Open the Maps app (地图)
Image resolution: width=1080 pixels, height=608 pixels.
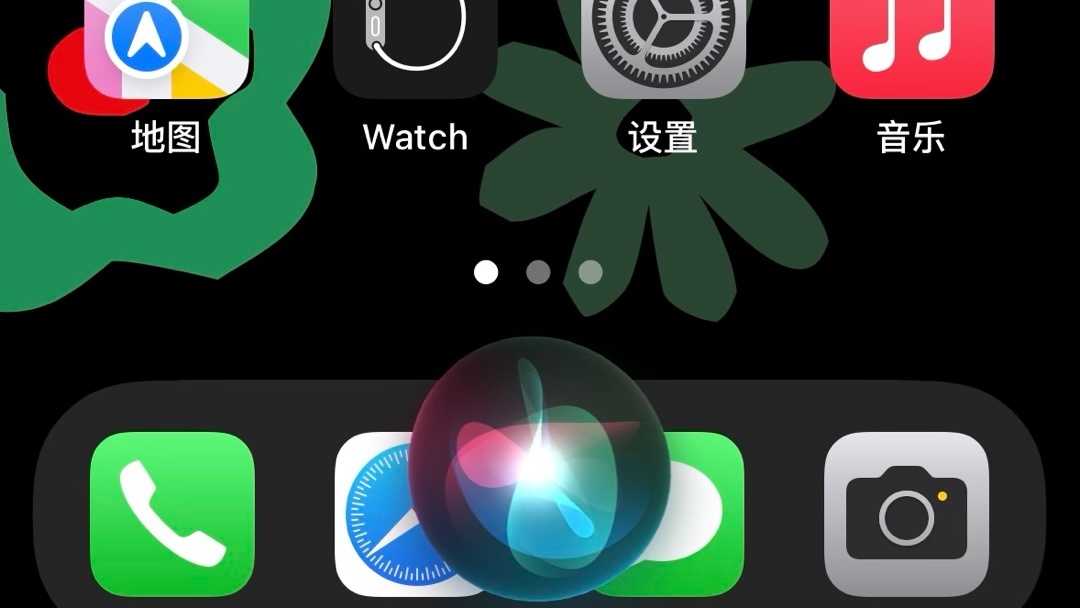[167, 50]
